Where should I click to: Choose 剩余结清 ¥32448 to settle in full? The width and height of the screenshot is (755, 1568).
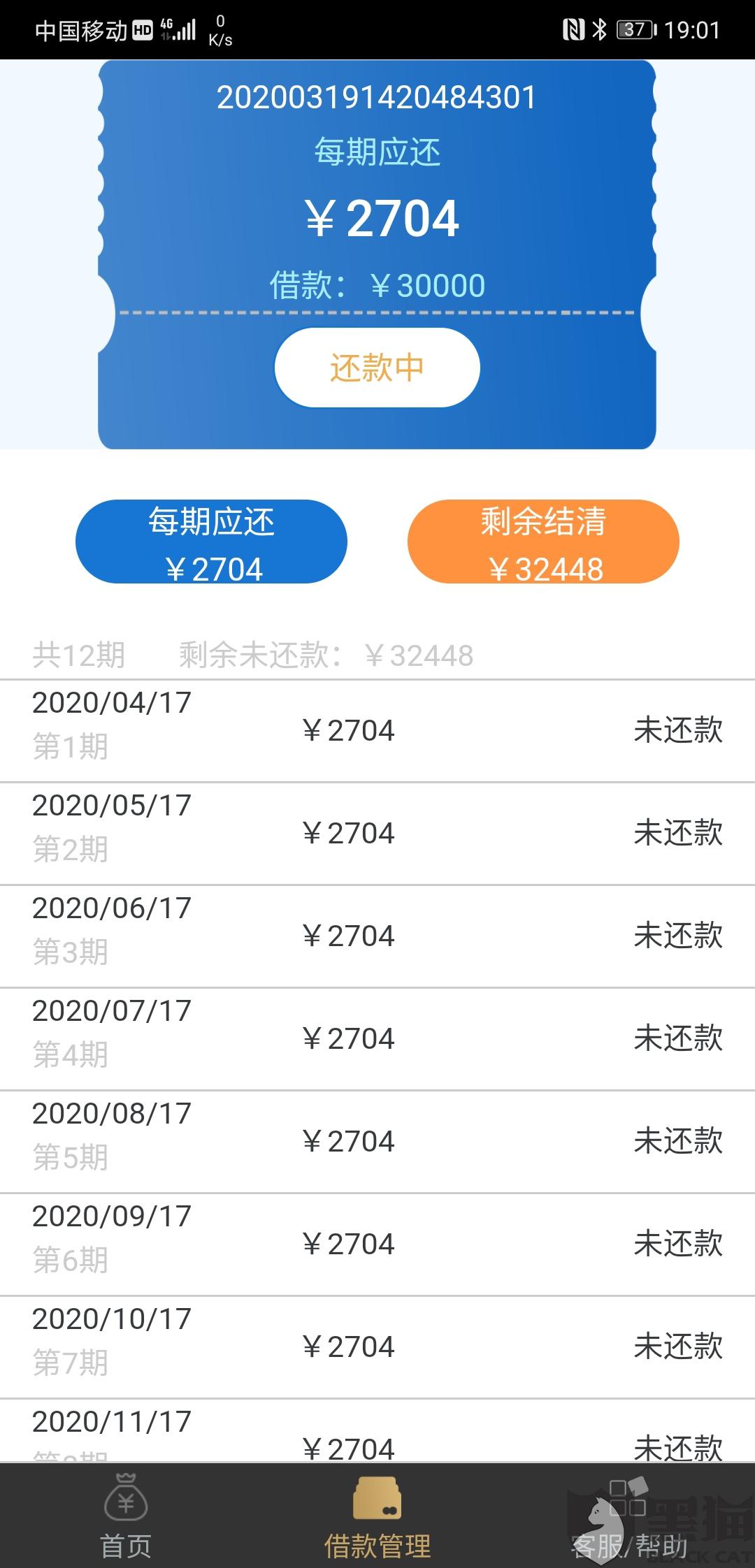click(x=543, y=542)
